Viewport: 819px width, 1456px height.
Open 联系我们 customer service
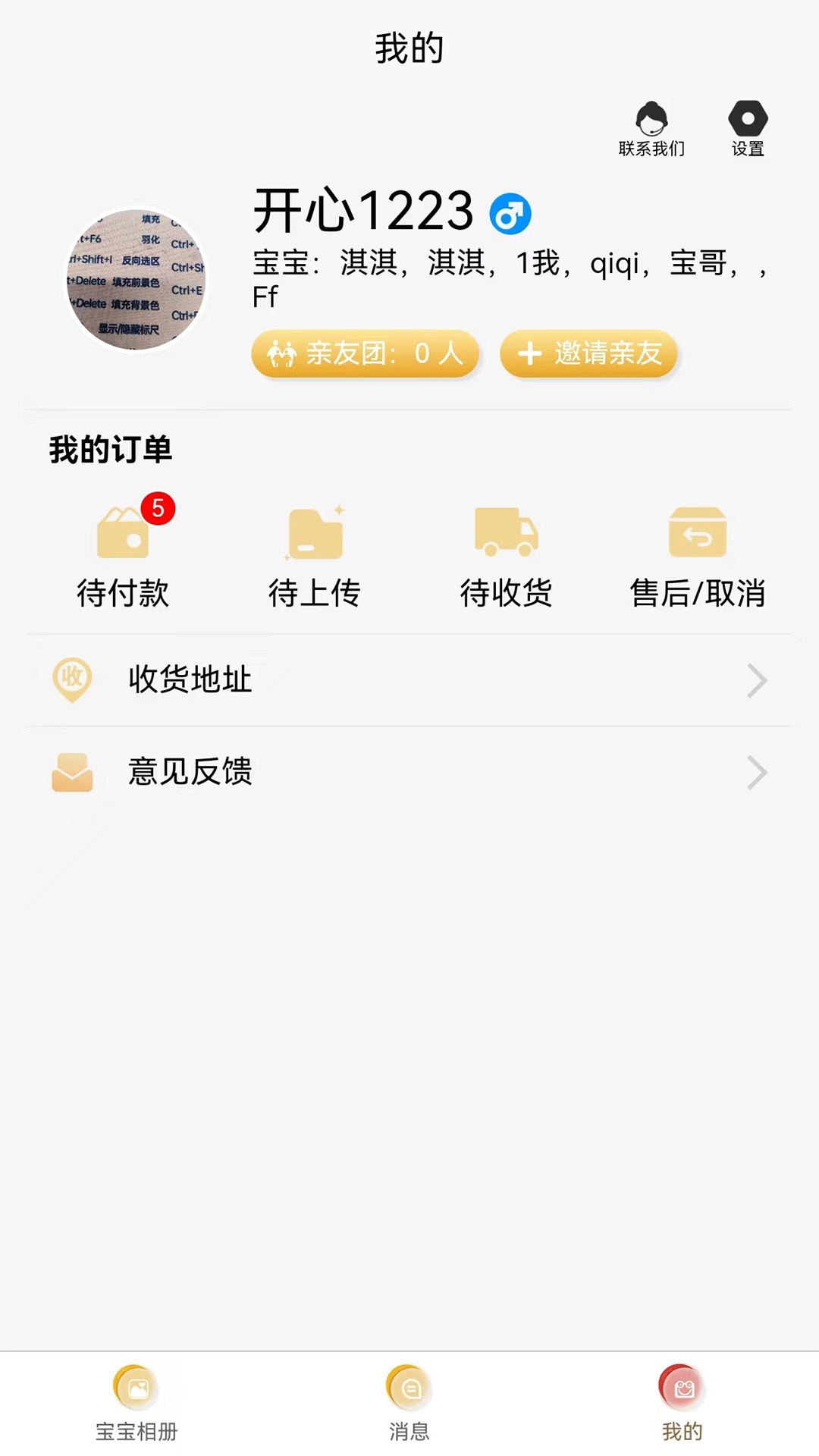651,129
